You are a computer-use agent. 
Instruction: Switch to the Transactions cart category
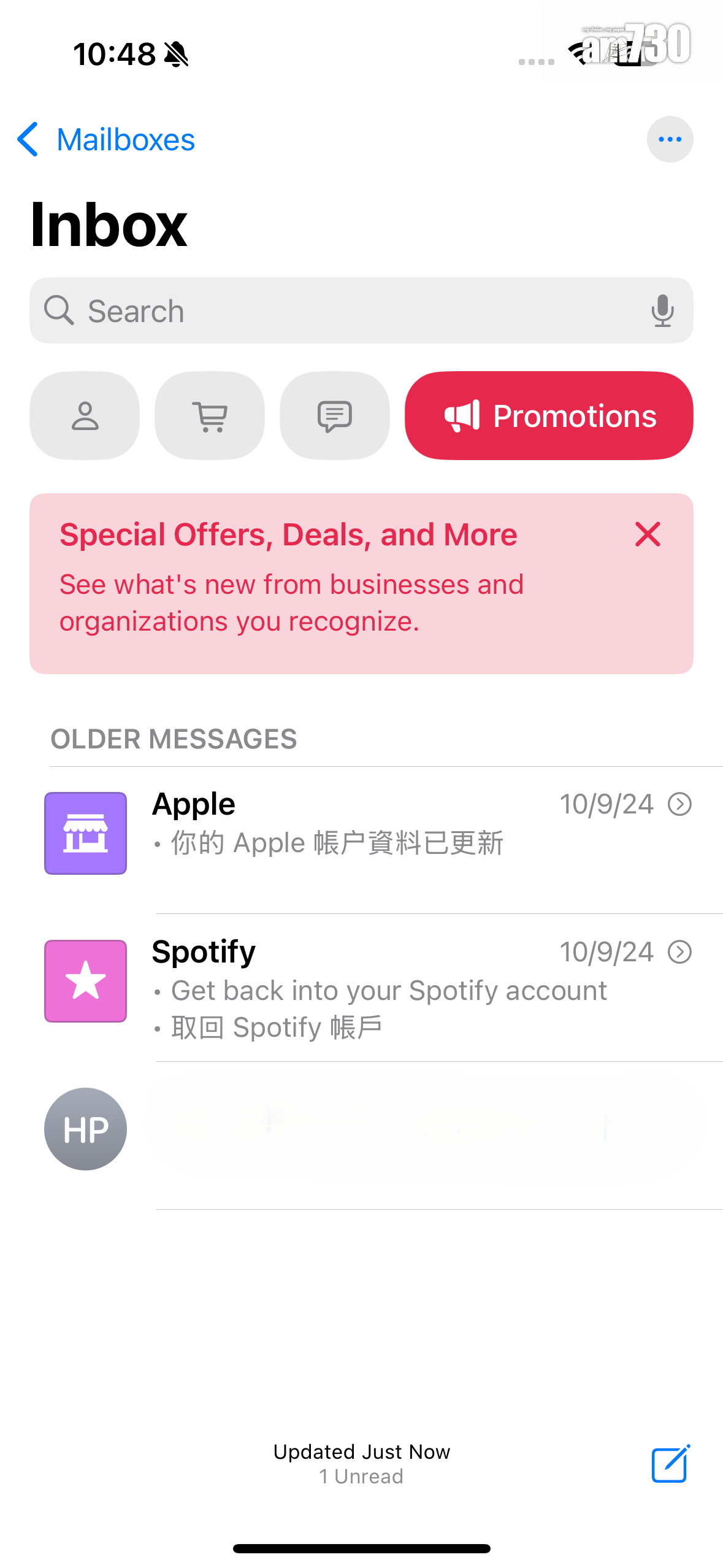(x=210, y=416)
